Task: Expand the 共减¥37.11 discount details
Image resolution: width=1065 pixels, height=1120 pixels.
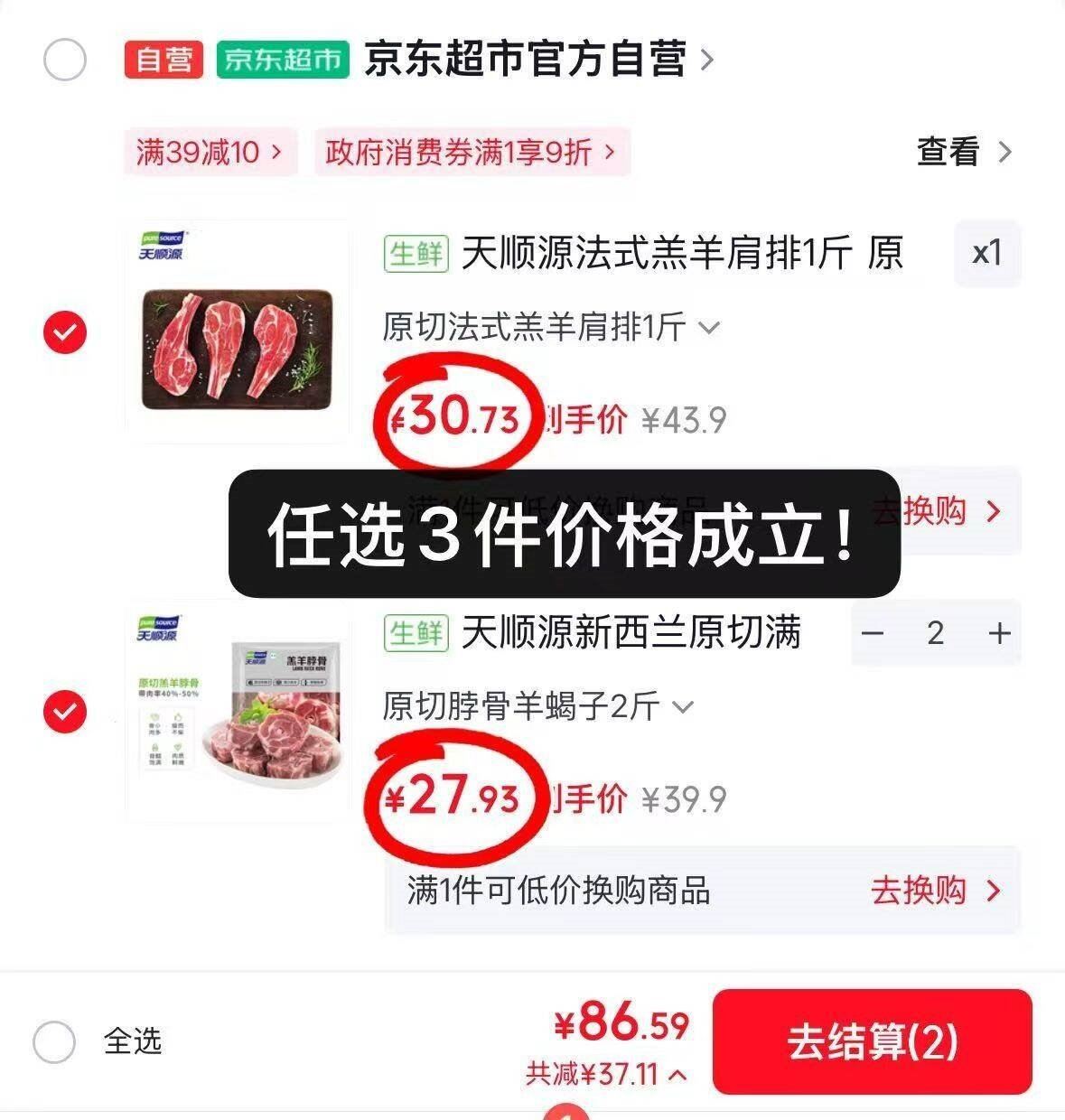Action: pos(607,1074)
